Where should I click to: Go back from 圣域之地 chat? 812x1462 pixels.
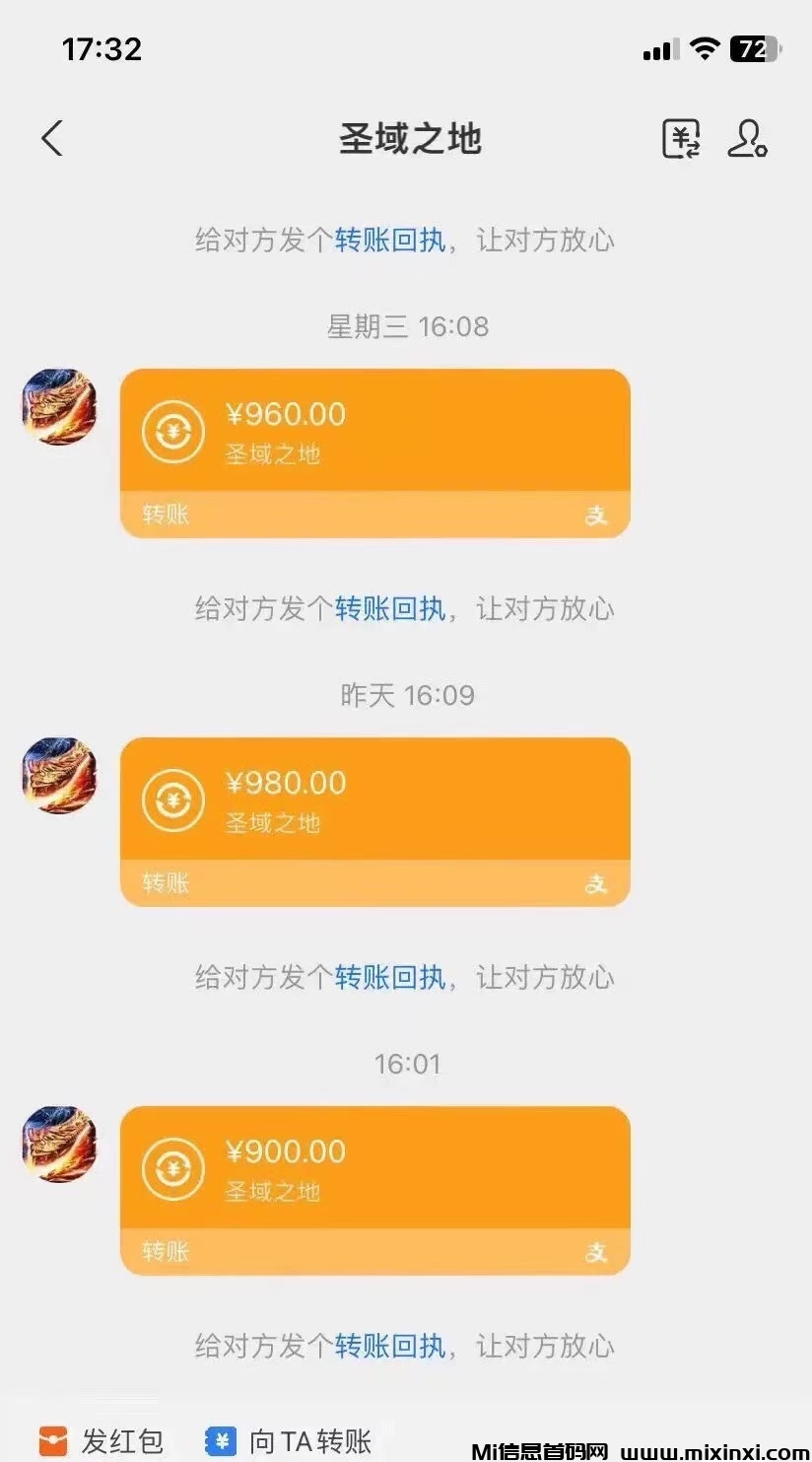[x=52, y=139]
